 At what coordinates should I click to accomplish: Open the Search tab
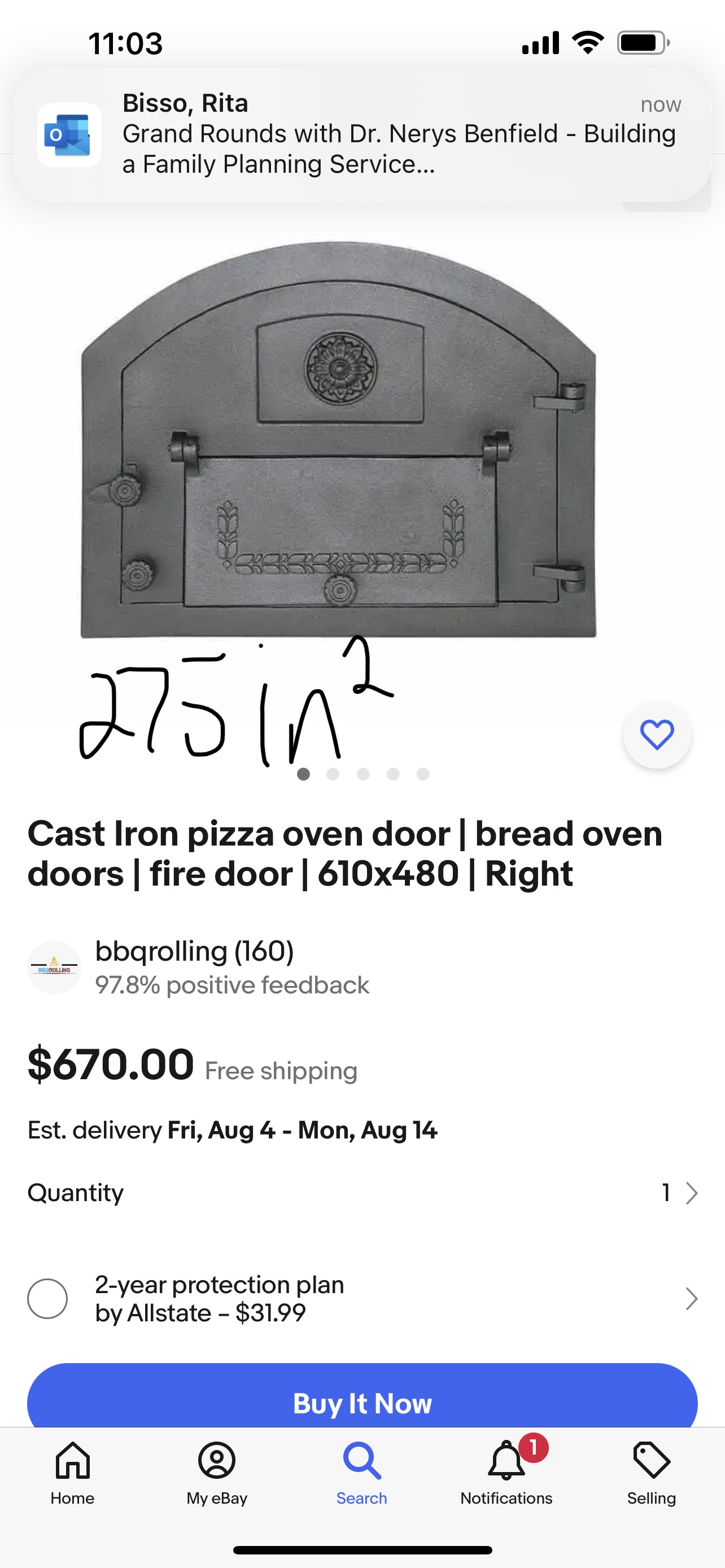(x=361, y=1473)
